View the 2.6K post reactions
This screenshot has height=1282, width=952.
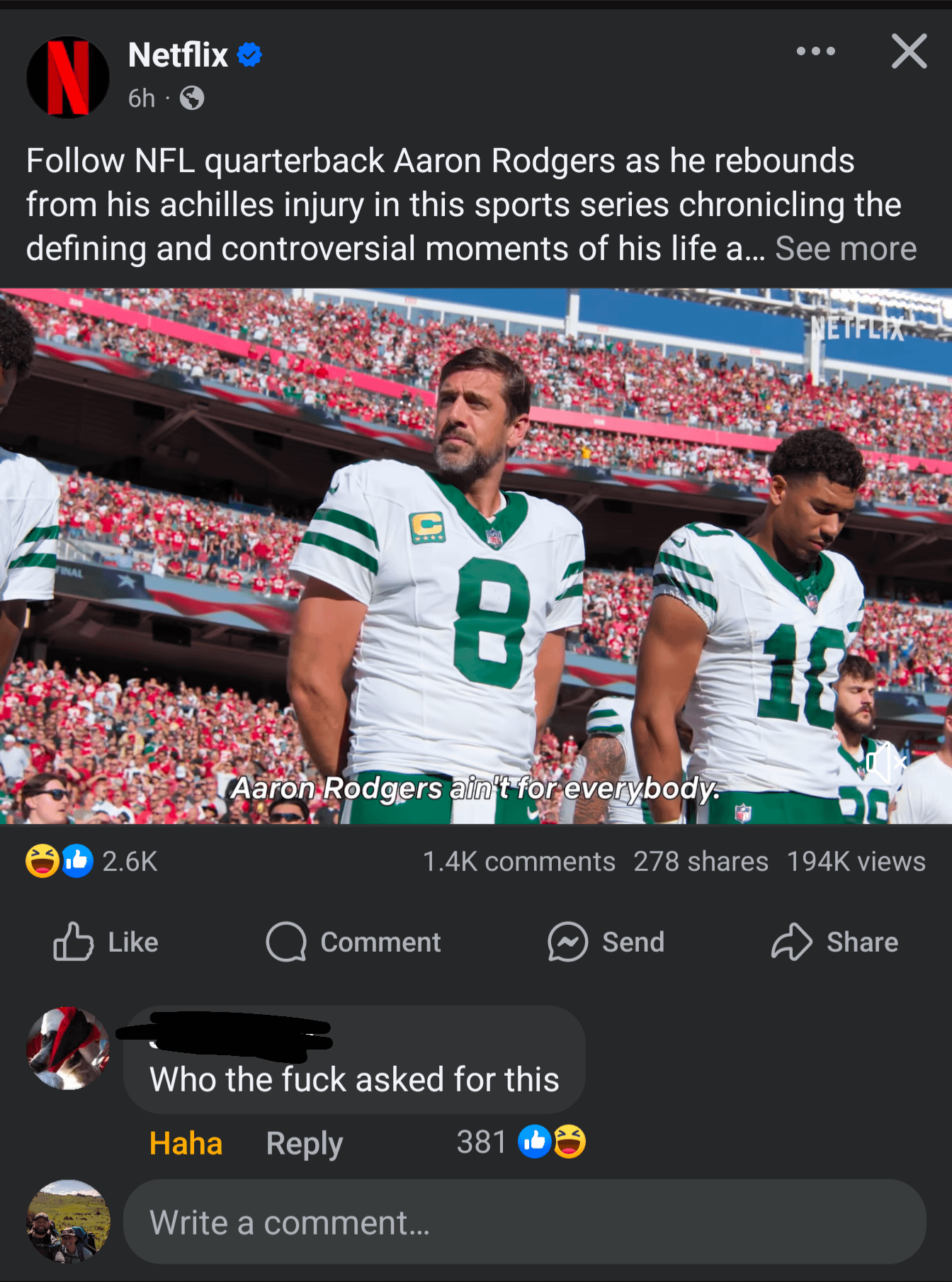point(92,861)
